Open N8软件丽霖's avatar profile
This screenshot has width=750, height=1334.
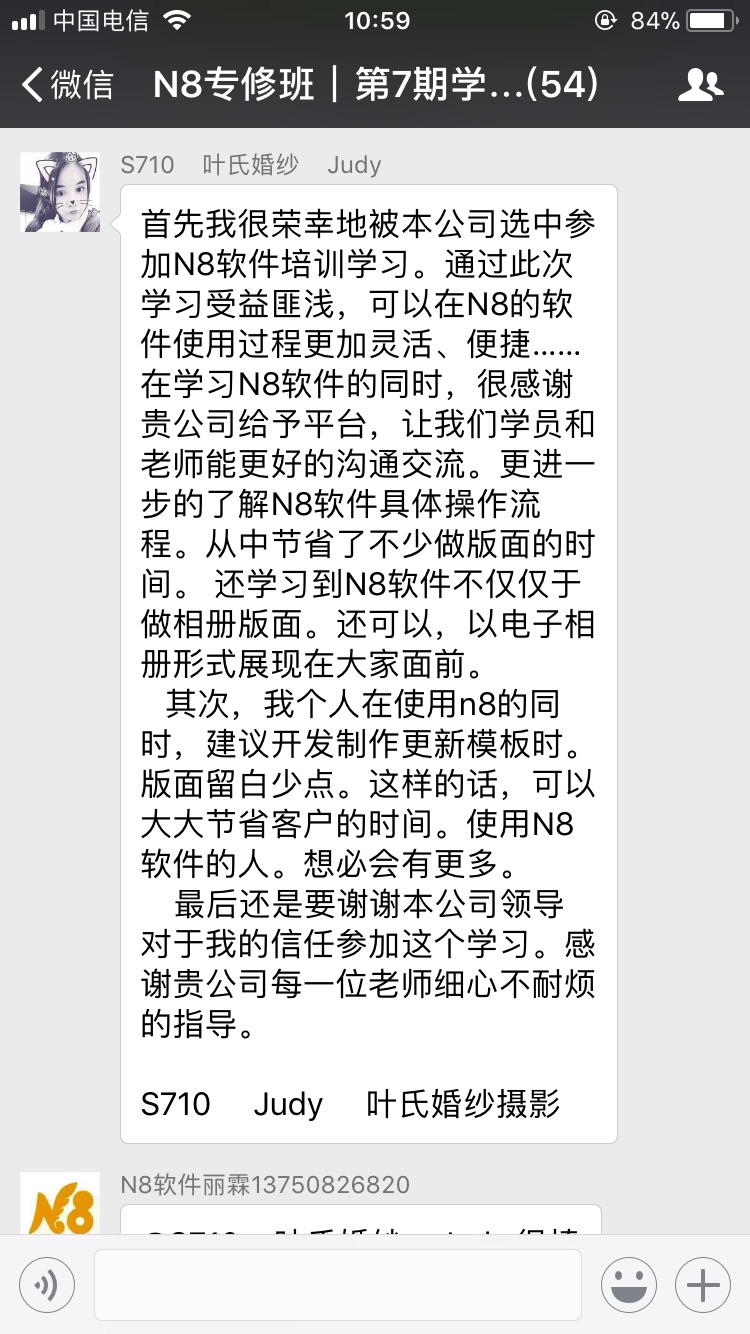[x=60, y=1204]
